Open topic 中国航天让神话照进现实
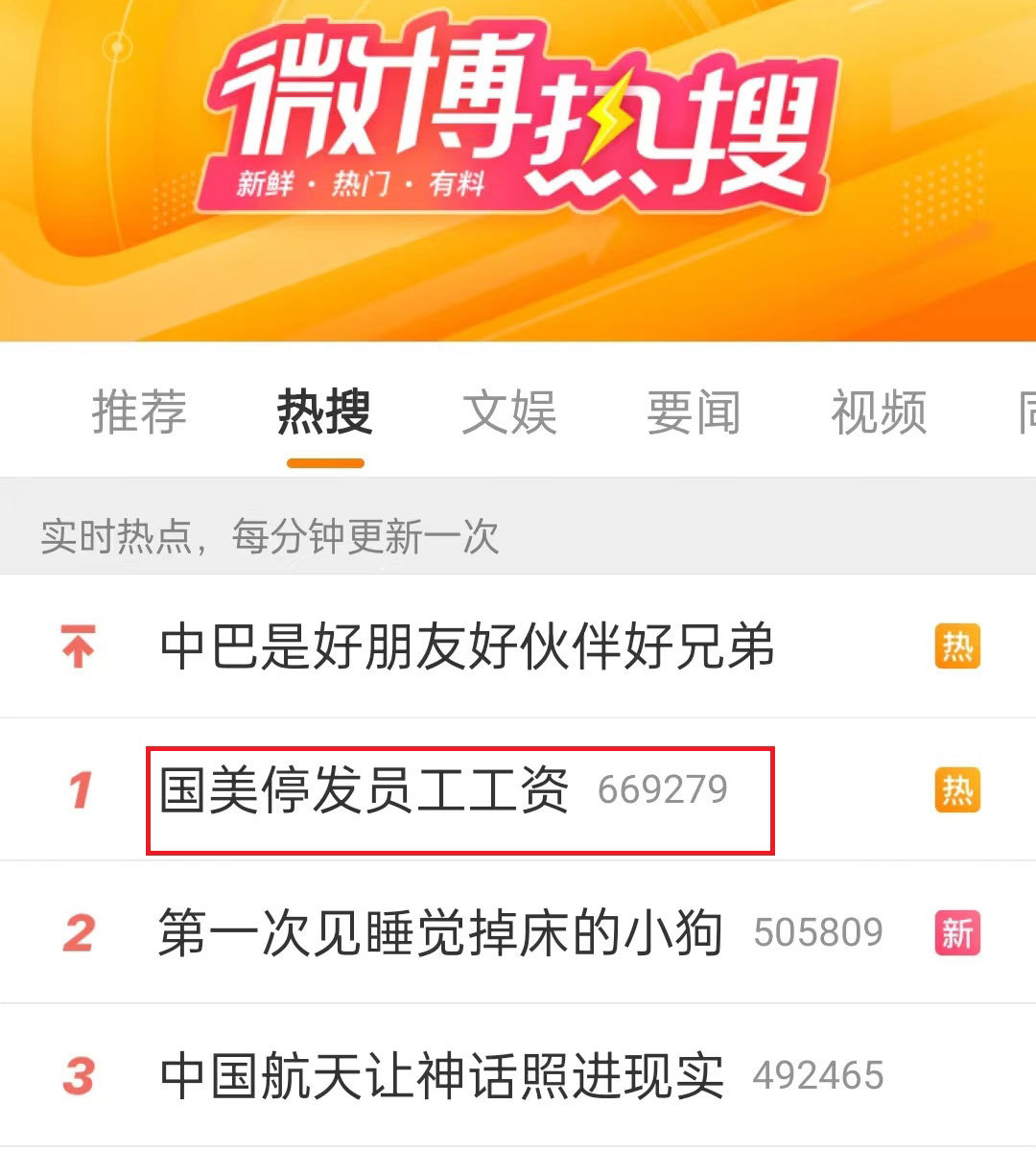Screen dimensions: 1036x1151 (441, 1075)
